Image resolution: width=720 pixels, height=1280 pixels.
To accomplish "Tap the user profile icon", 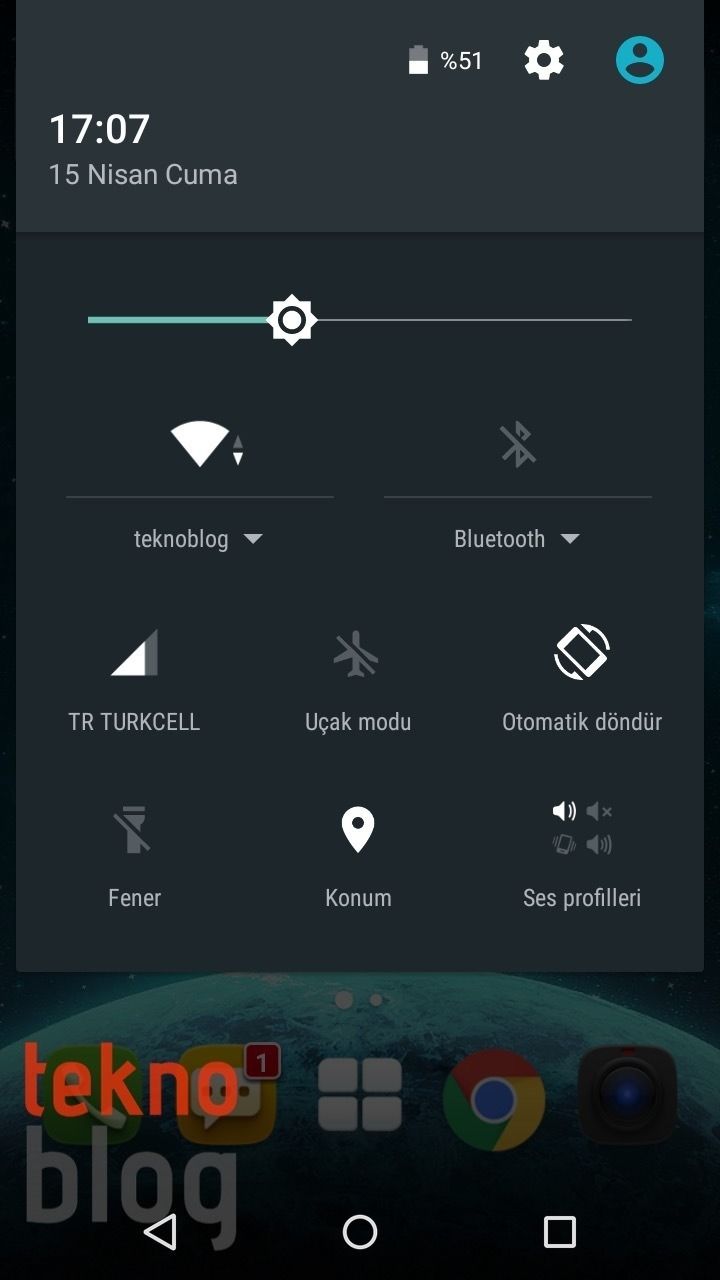I will (639, 59).
